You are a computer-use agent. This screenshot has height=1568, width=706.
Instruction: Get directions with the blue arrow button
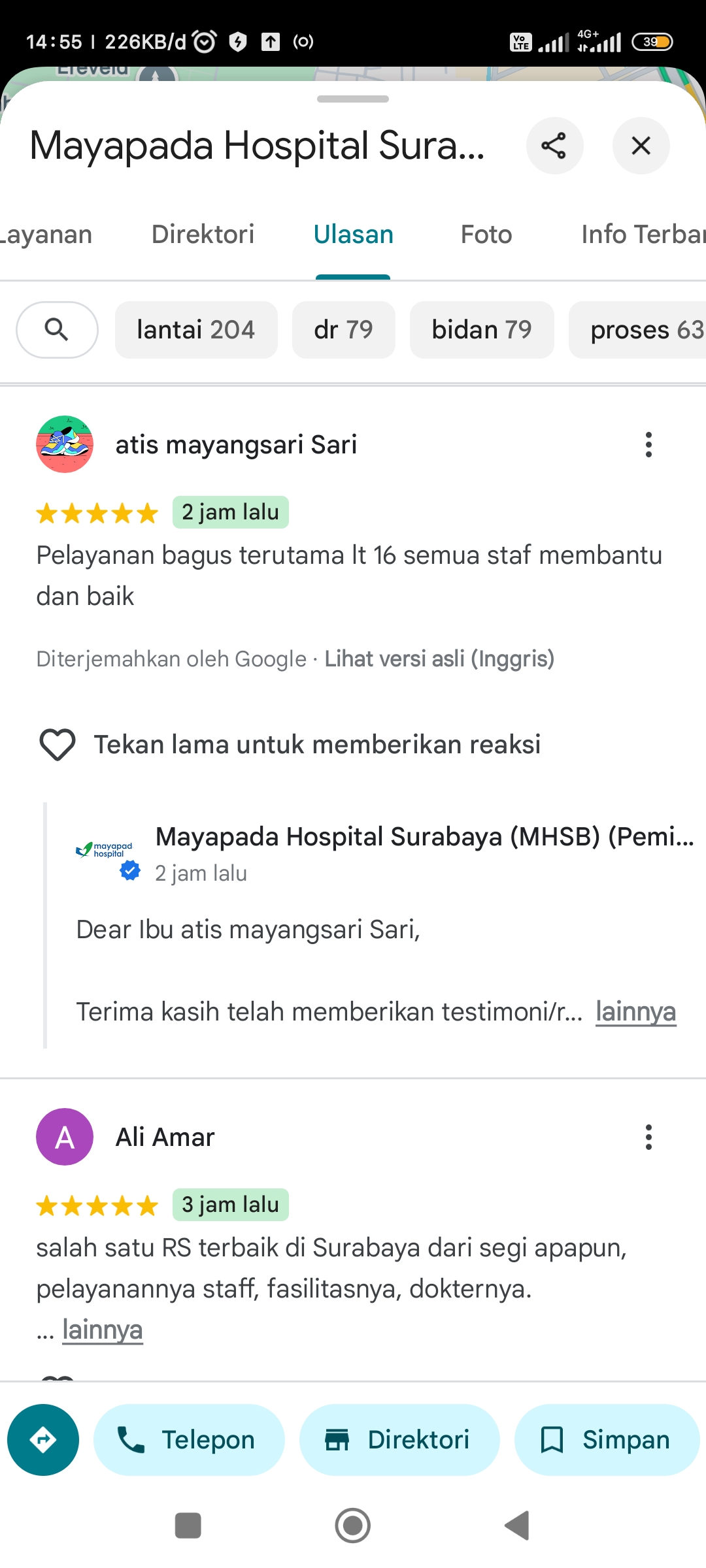tap(43, 1440)
